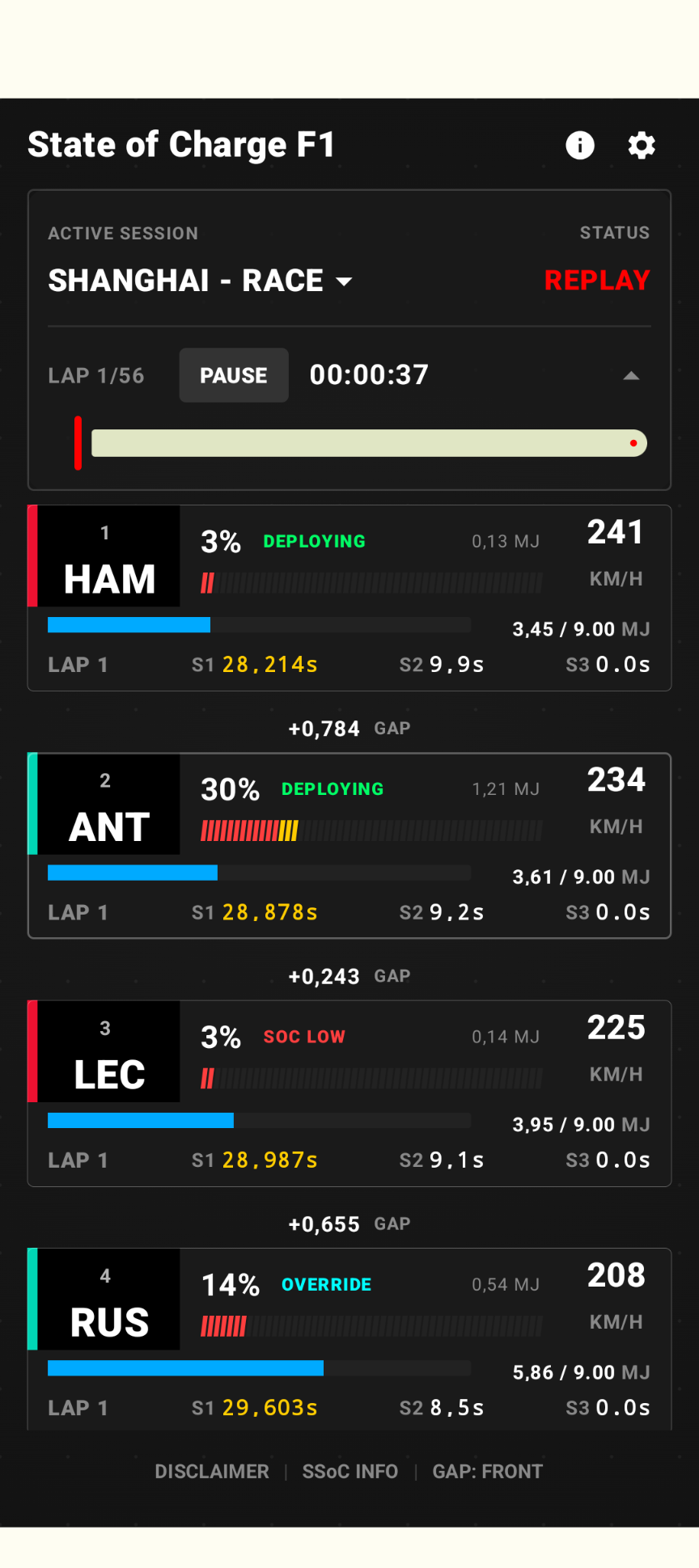
Task: Seek on the replay progress bar
Action: (368, 443)
